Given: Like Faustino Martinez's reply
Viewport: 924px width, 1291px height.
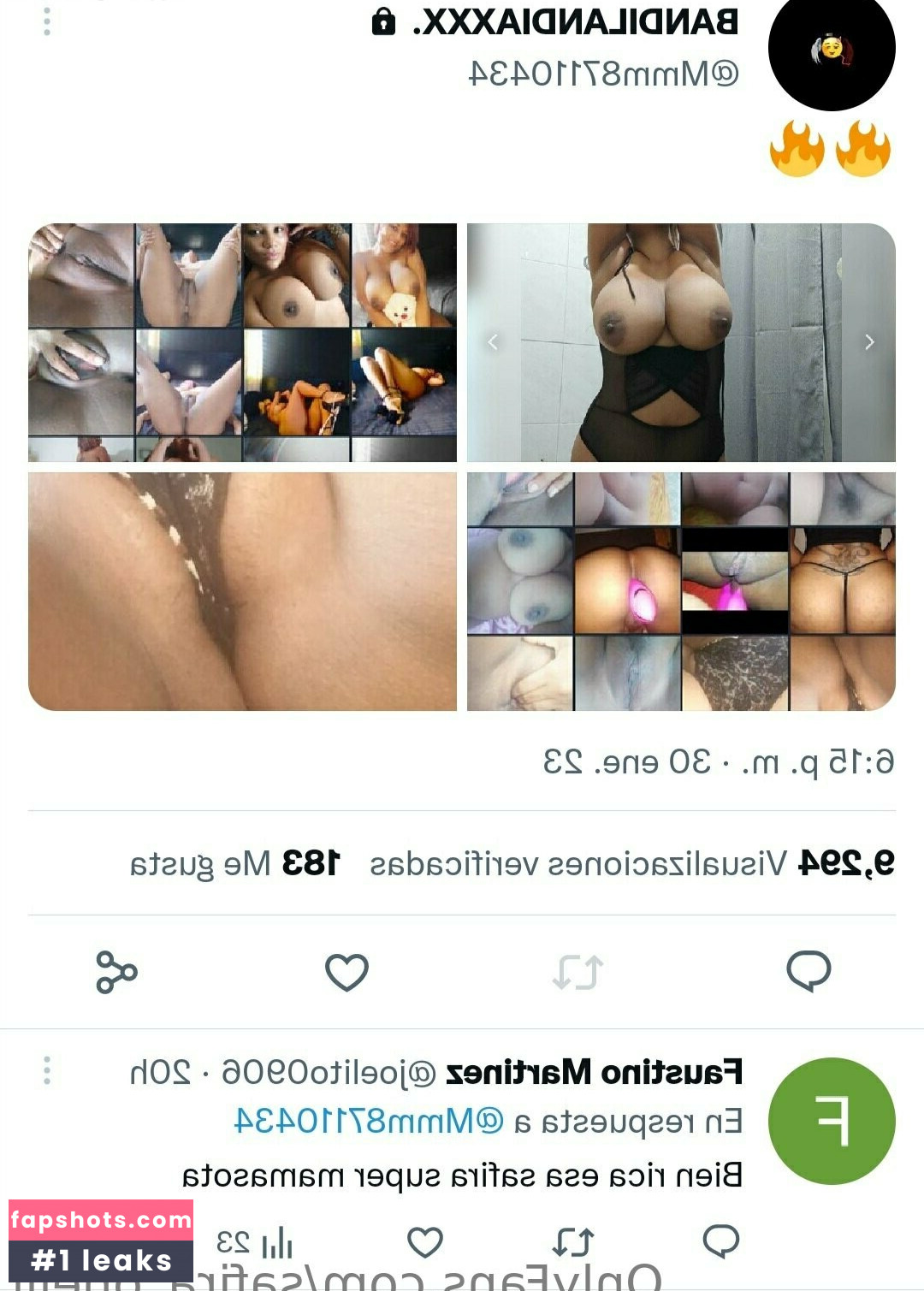Looking at the screenshot, I should click(424, 1241).
